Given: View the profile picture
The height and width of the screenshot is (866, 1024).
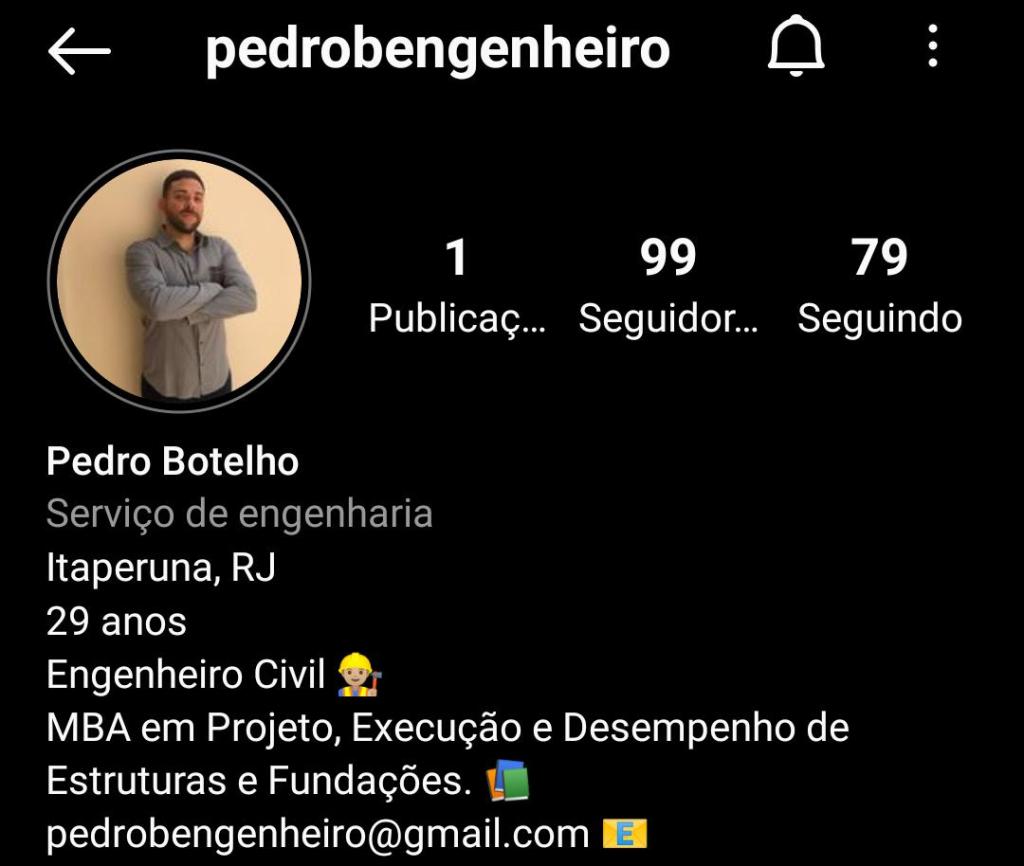Looking at the screenshot, I should click(180, 281).
